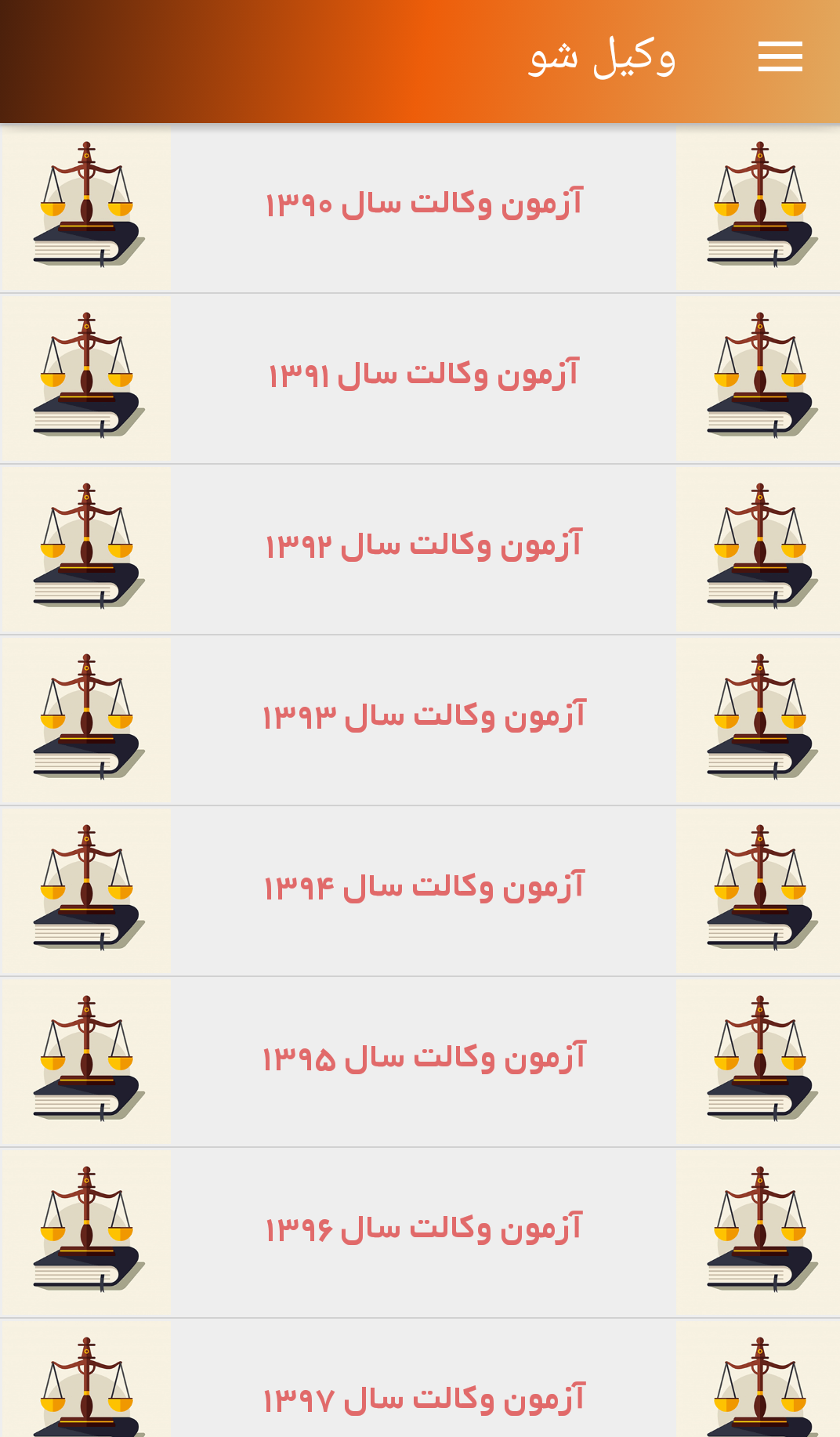Select آزمون وکالت سال ۱۳۹۶ entry

tap(423, 1228)
